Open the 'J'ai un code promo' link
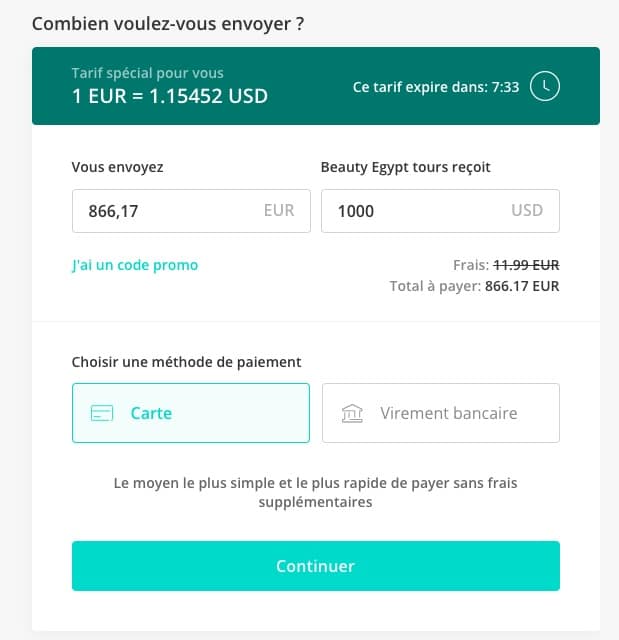619x640 pixels. (135, 265)
